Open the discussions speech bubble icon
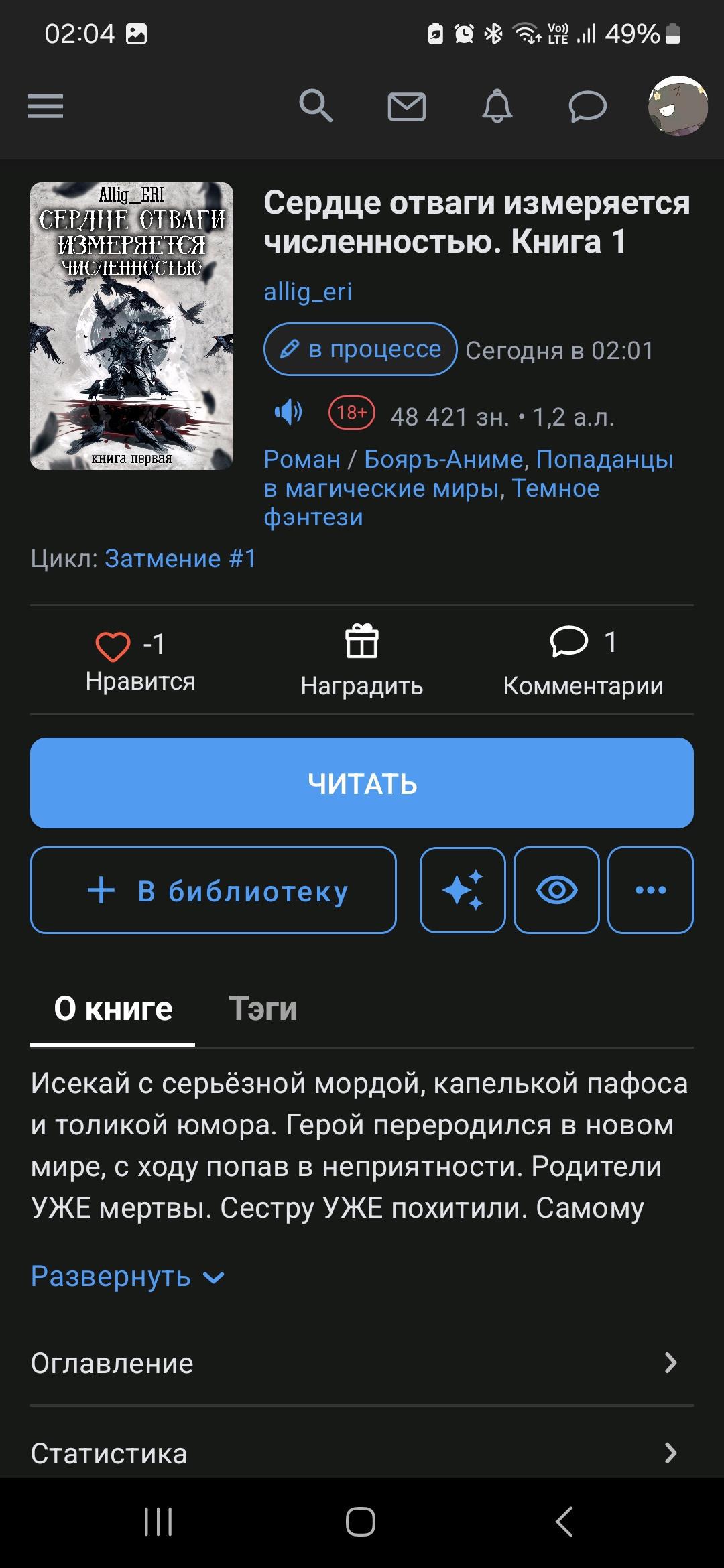This screenshot has width=724, height=1568. pyautogui.click(x=587, y=107)
